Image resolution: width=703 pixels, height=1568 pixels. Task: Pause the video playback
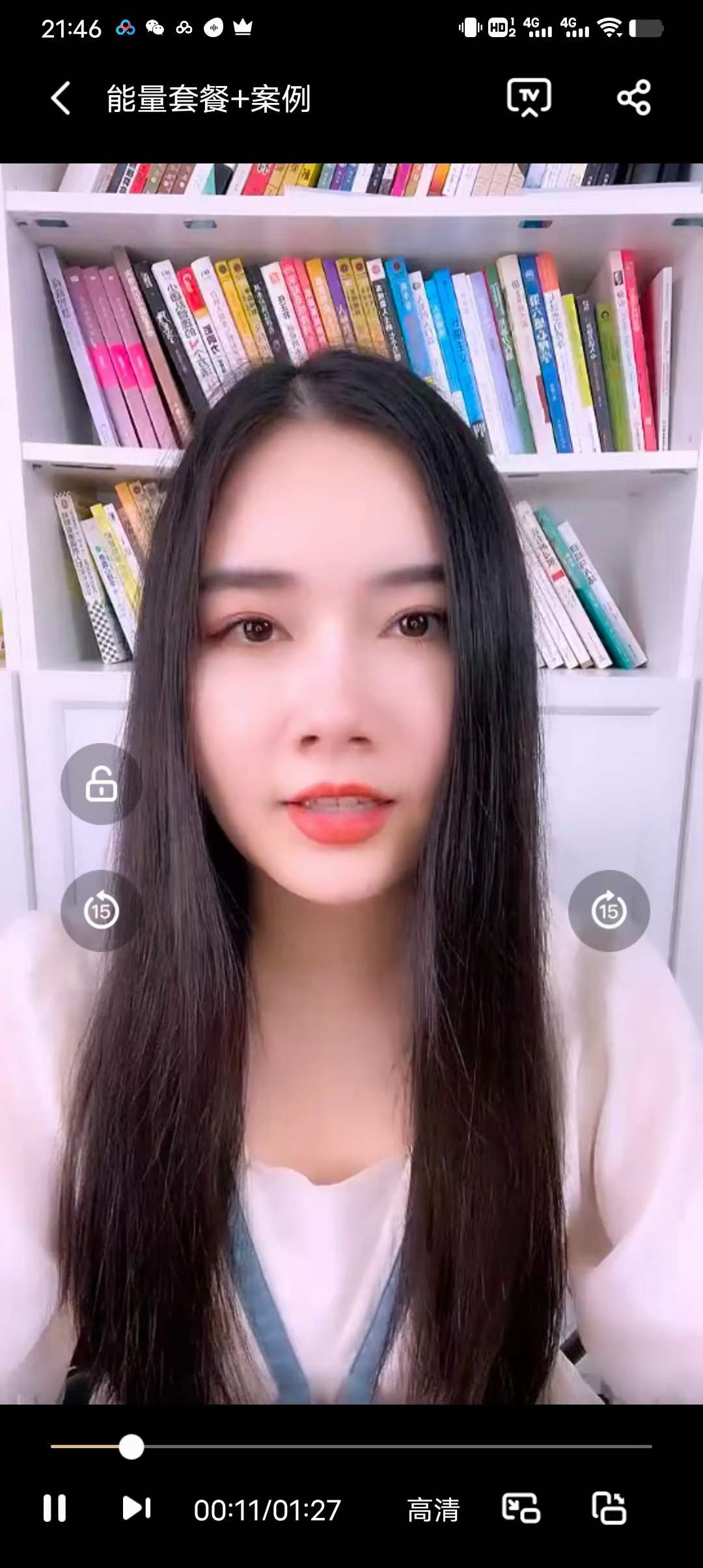pyautogui.click(x=55, y=1508)
